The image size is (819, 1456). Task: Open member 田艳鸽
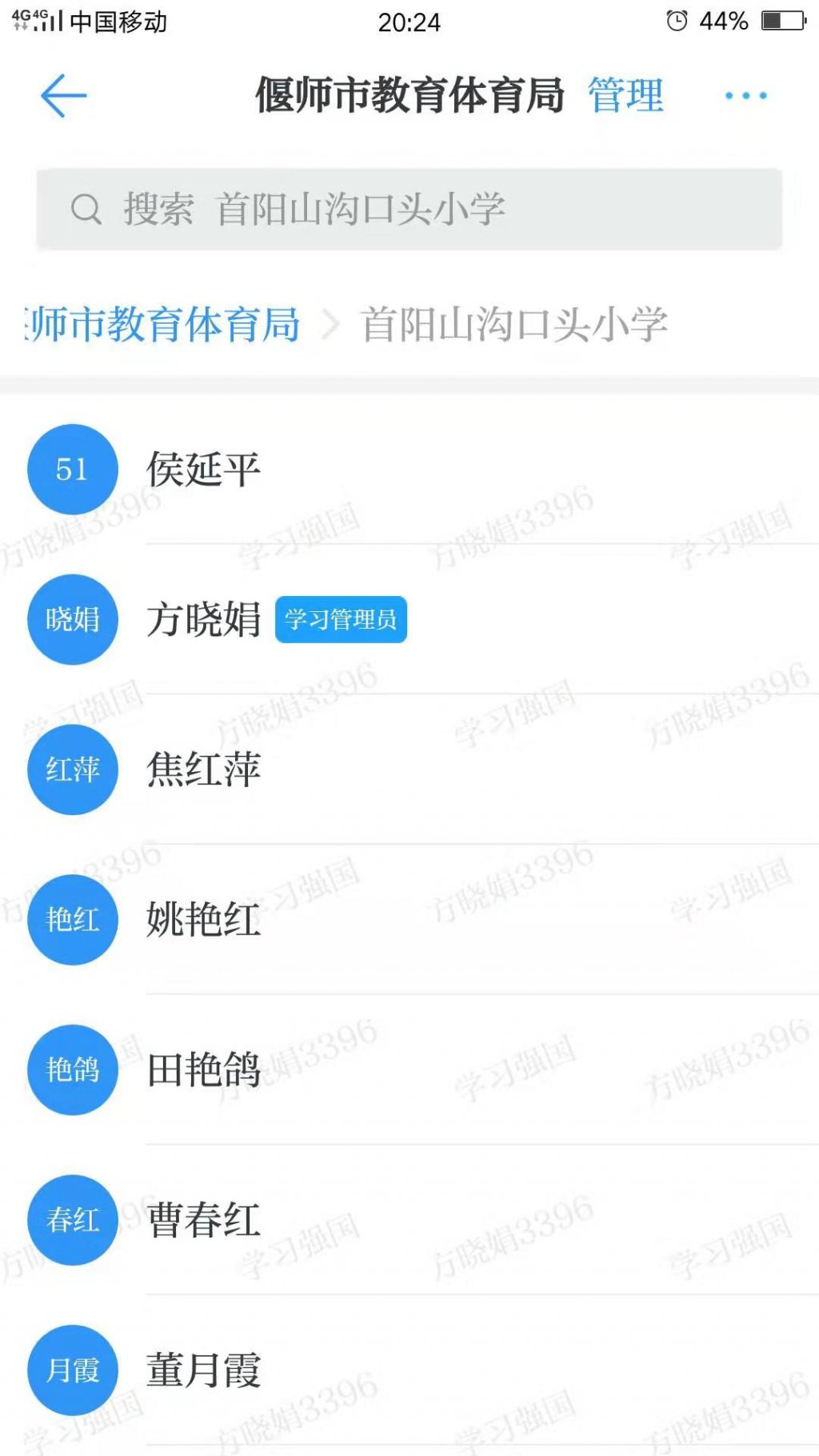tap(203, 1070)
